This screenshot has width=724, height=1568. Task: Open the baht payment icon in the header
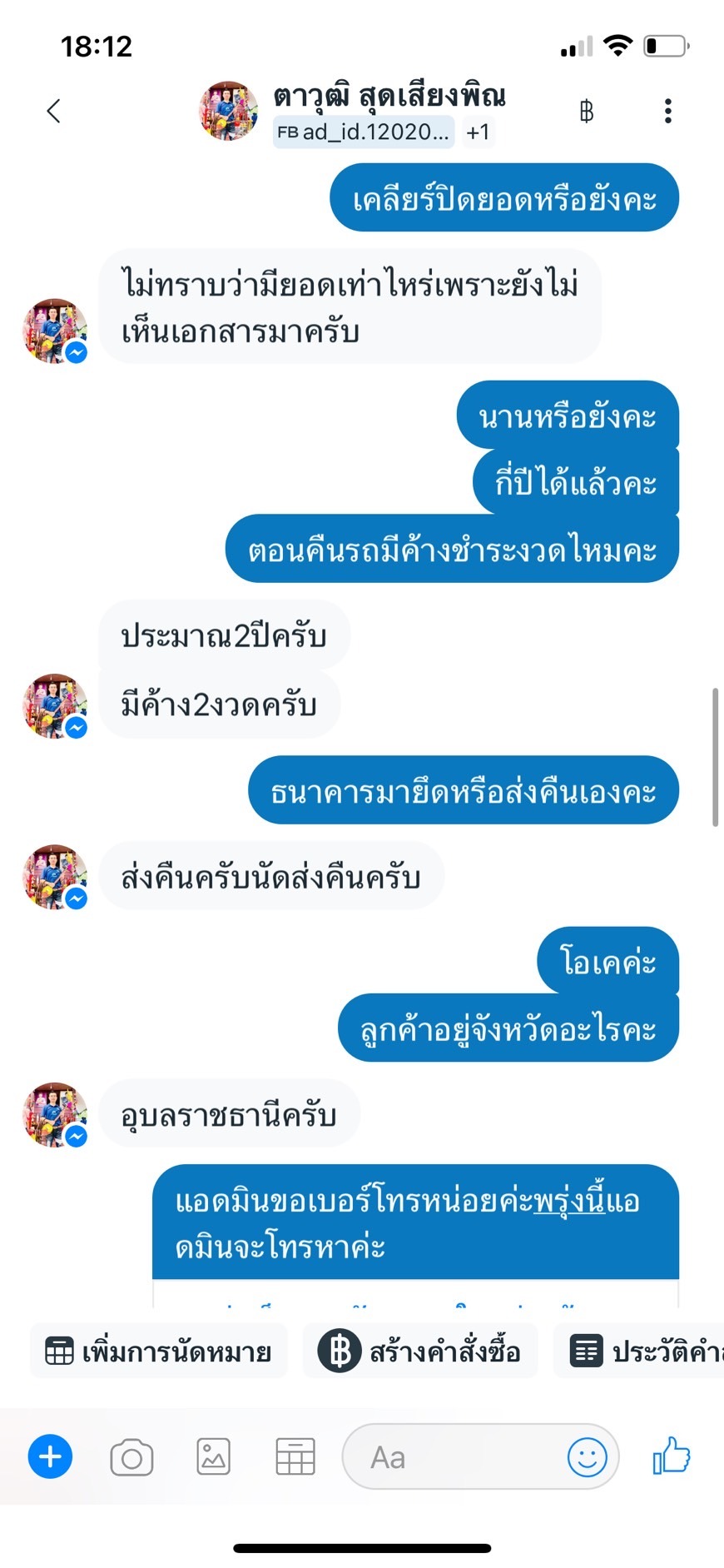tap(587, 111)
